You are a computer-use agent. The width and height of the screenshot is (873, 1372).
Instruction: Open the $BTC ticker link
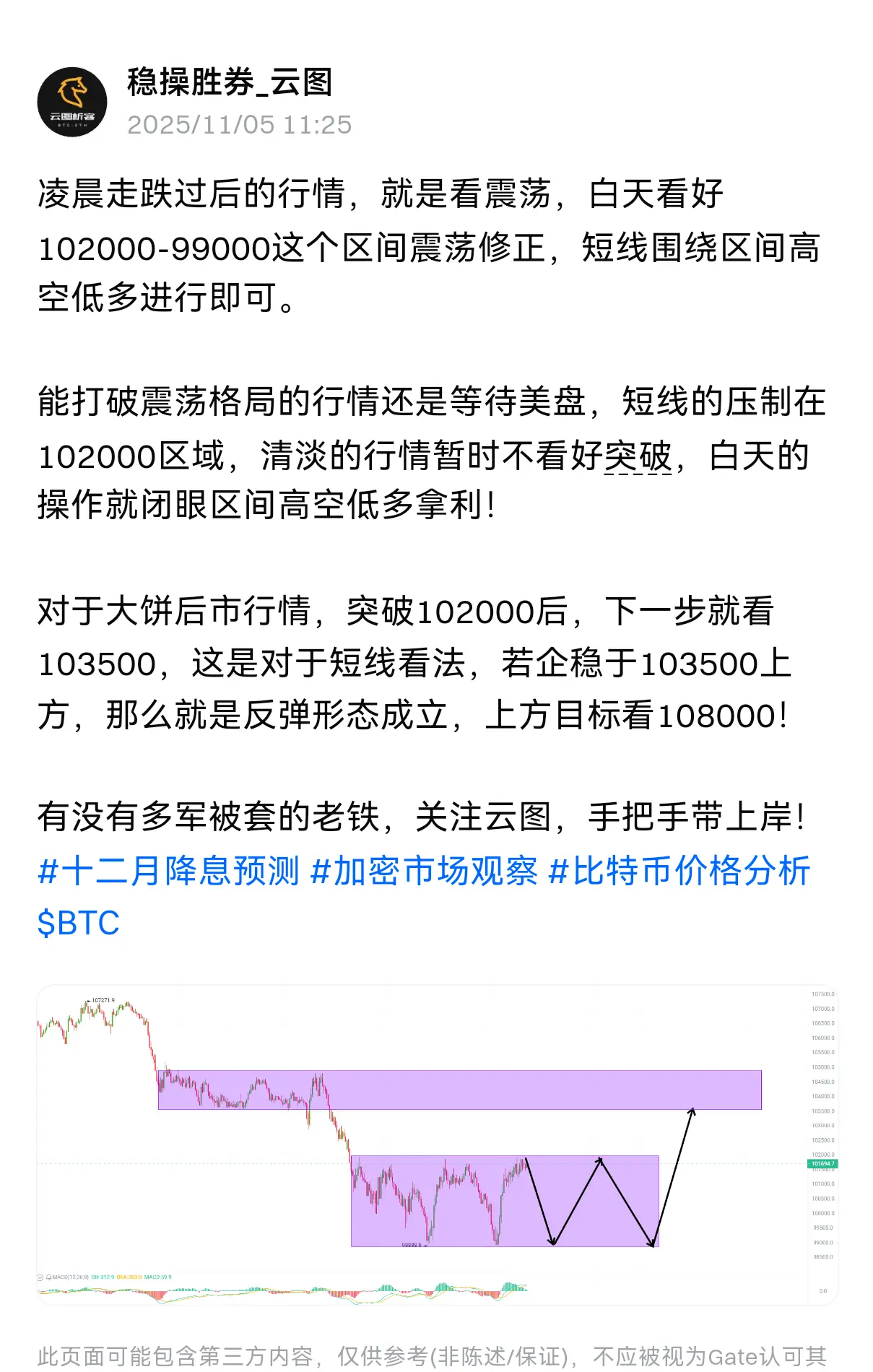(78, 923)
